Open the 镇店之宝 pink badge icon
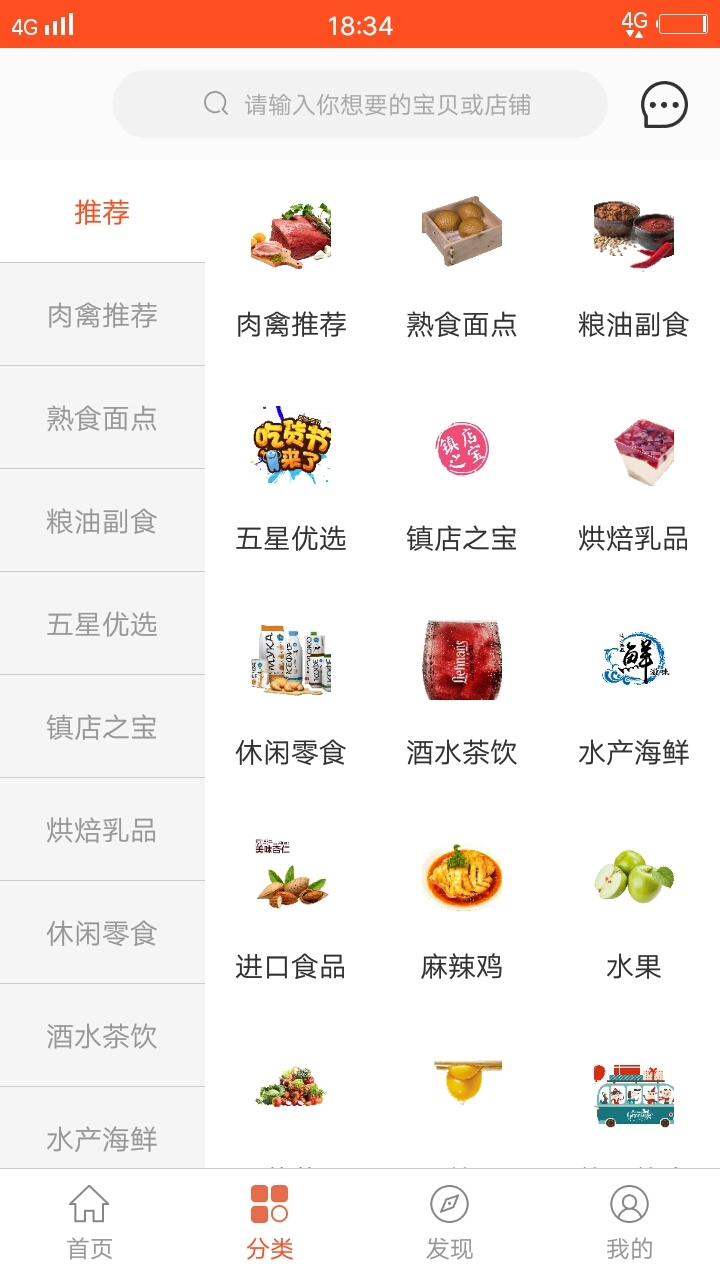 462,447
